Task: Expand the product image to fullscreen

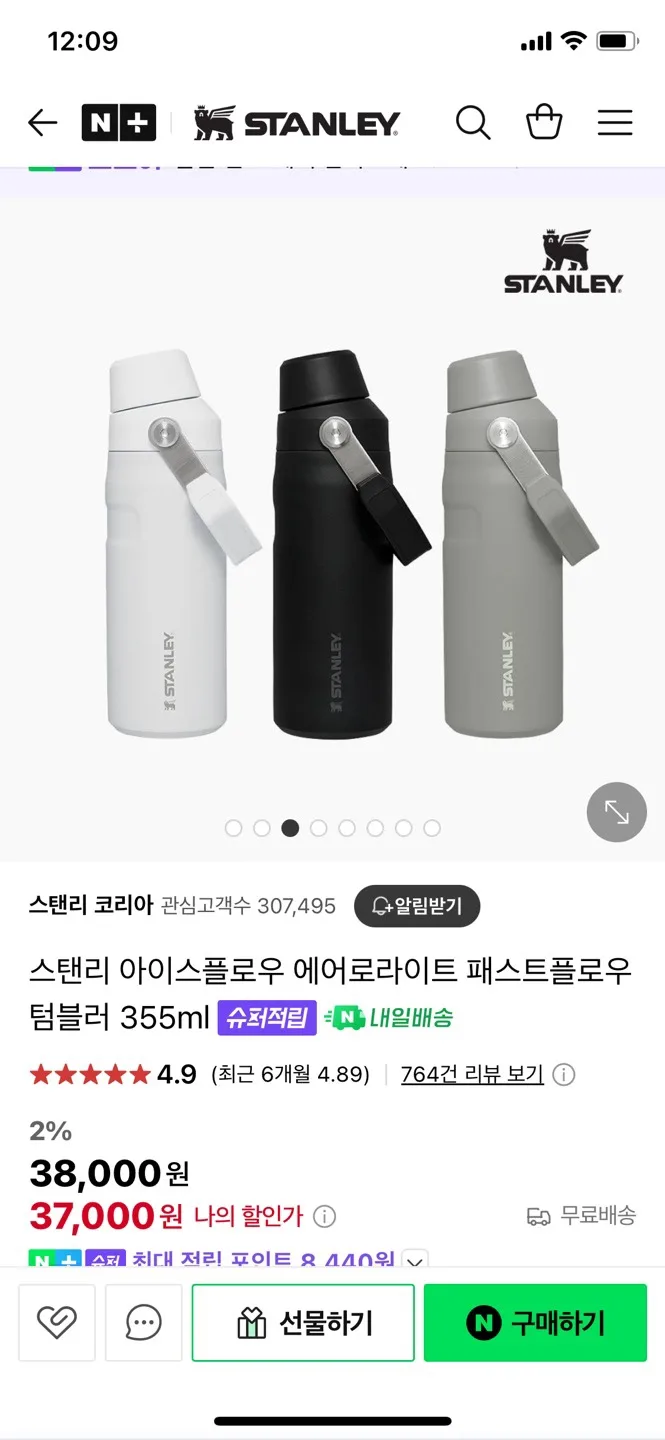Action: click(616, 812)
